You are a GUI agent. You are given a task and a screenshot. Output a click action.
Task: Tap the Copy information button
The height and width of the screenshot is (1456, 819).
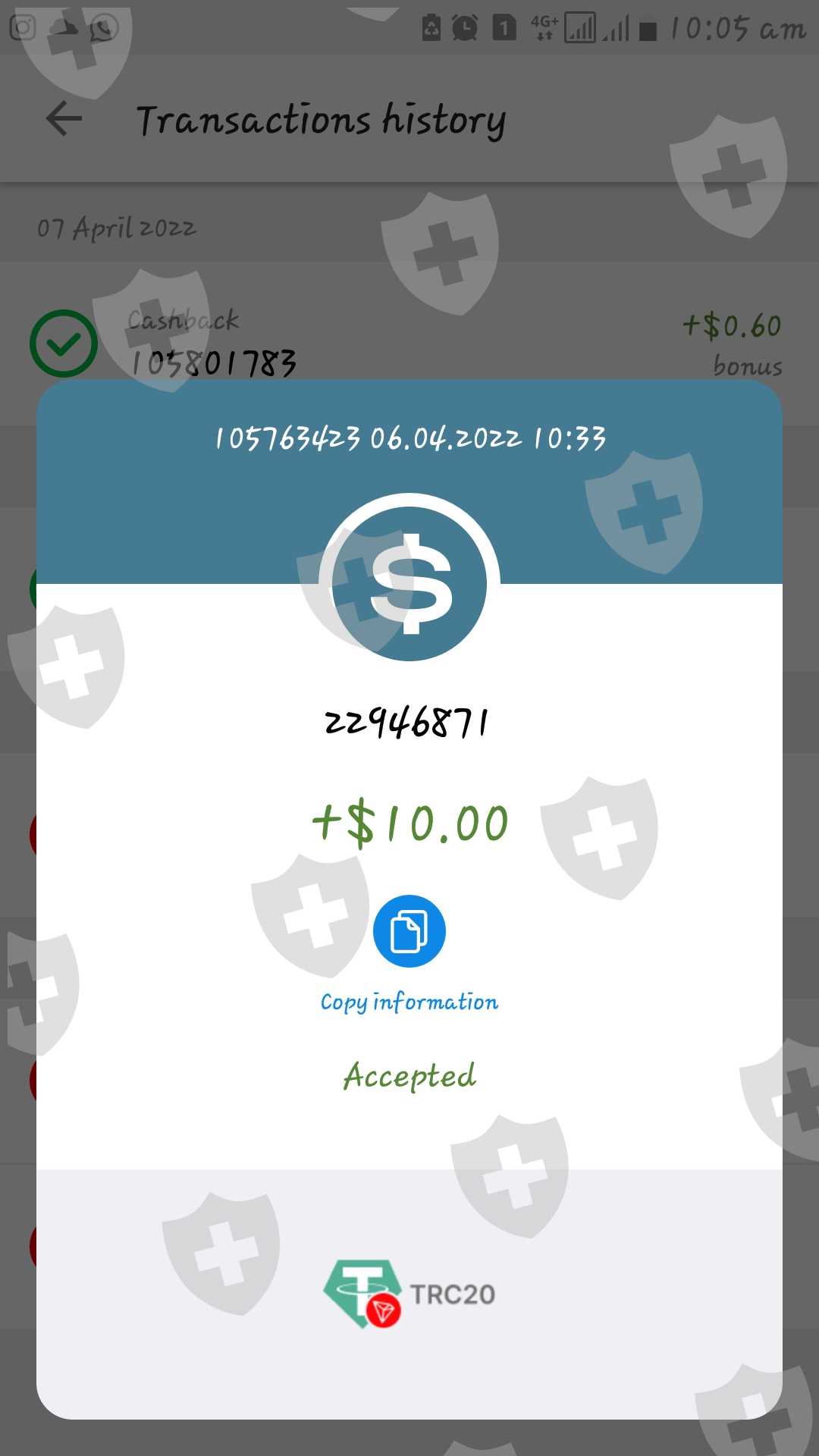(x=409, y=931)
